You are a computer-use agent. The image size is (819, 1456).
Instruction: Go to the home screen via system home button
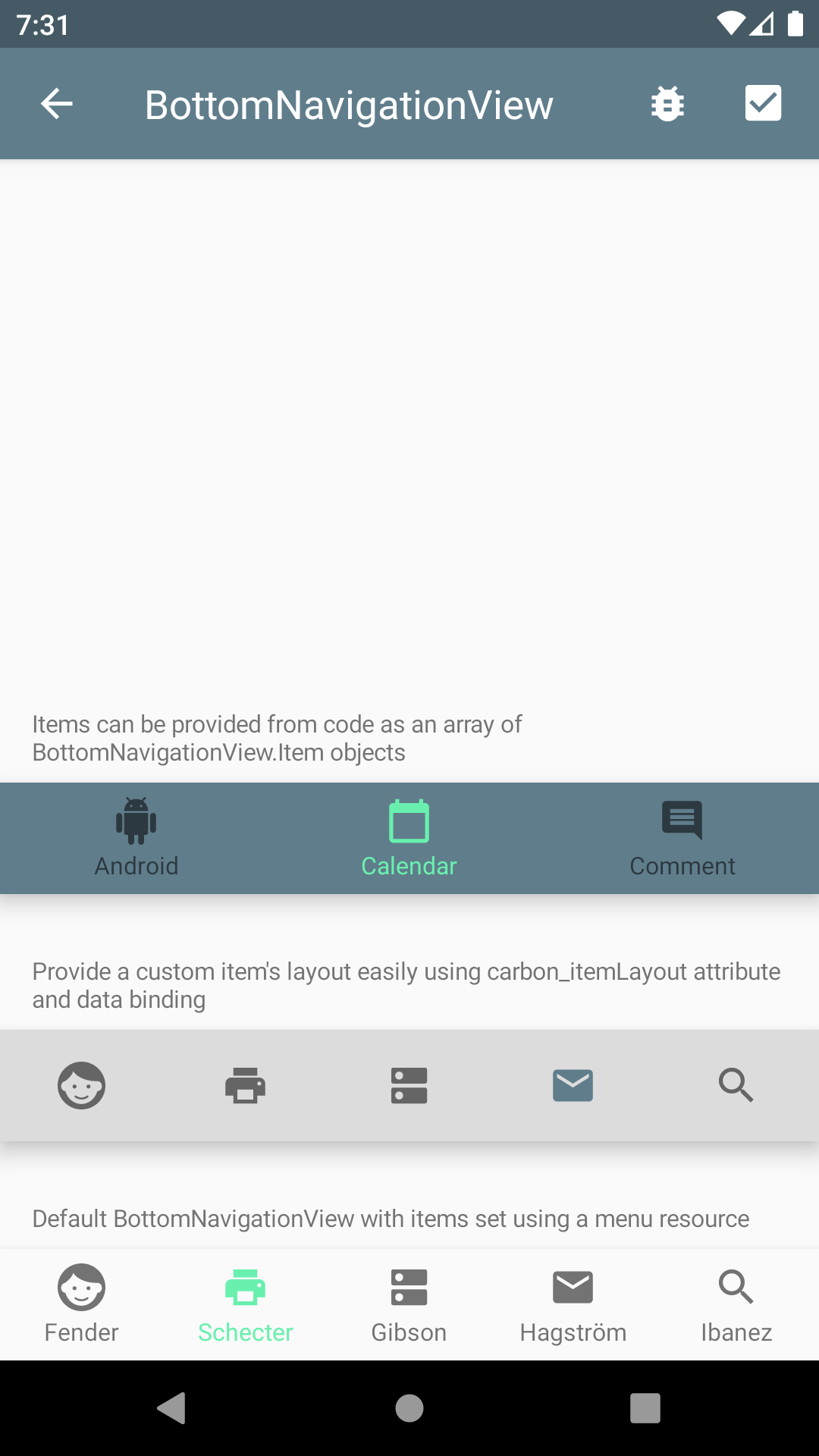[409, 1408]
